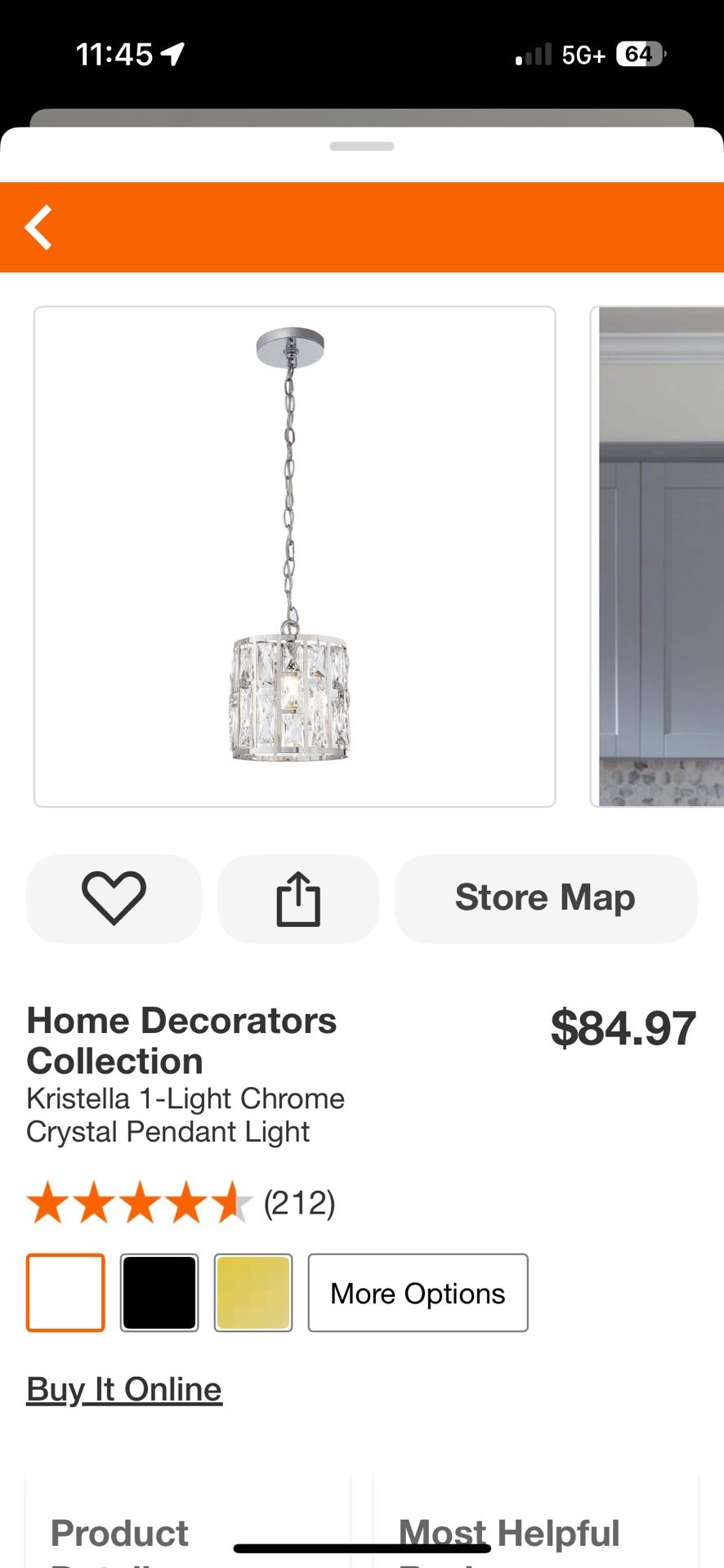The image size is (724, 1568).
Task: Share this product
Action: tap(298, 898)
